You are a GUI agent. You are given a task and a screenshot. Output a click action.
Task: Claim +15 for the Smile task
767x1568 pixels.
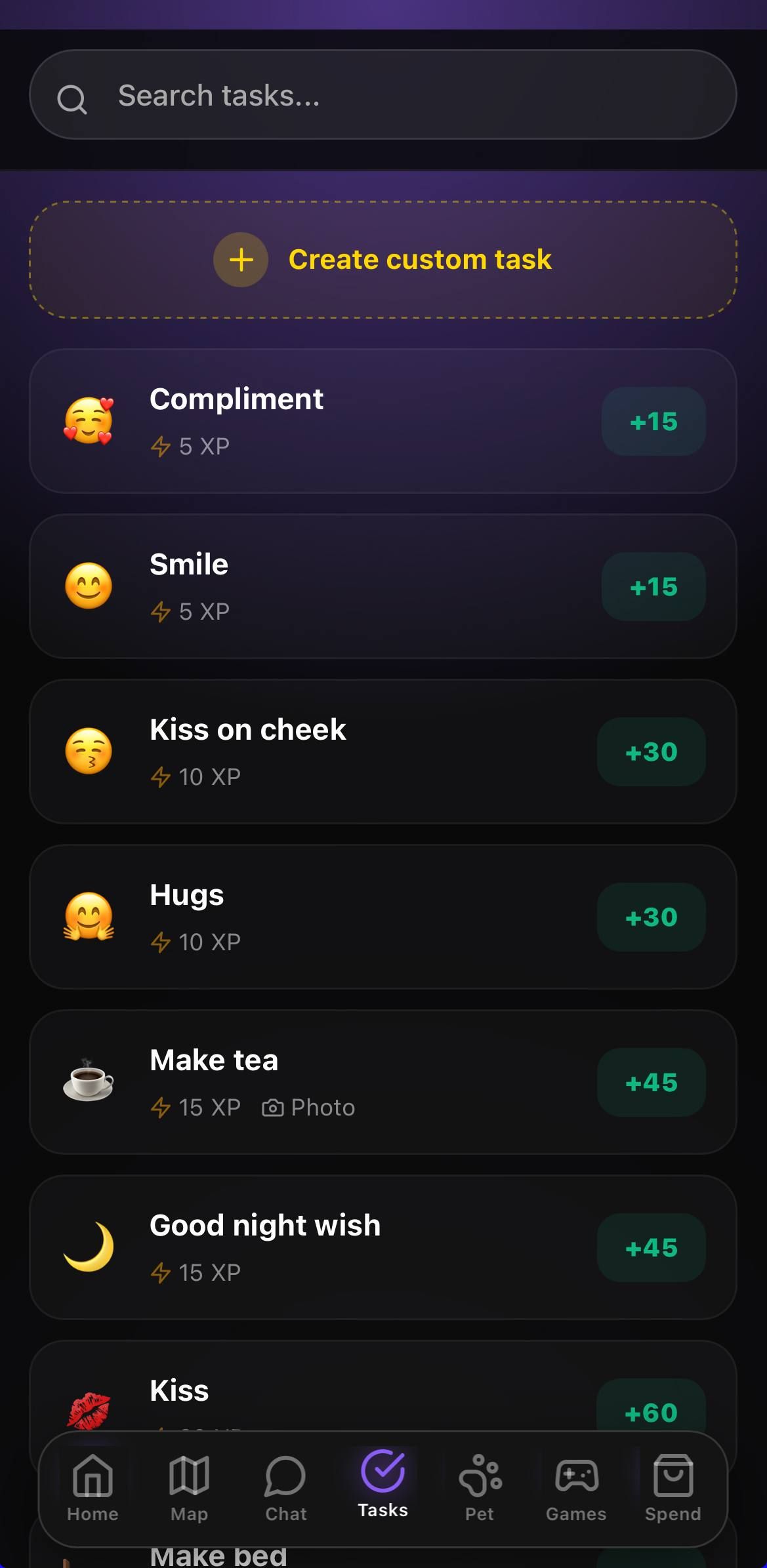pyautogui.click(x=653, y=587)
